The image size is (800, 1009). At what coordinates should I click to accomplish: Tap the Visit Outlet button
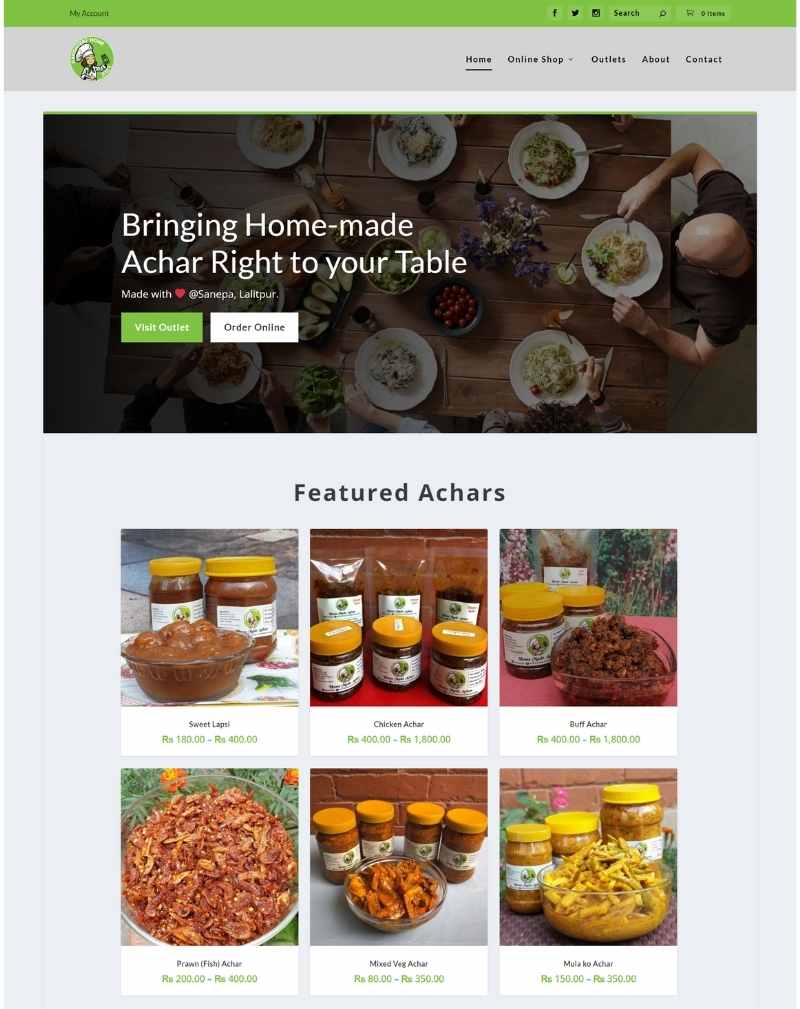pos(161,327)
